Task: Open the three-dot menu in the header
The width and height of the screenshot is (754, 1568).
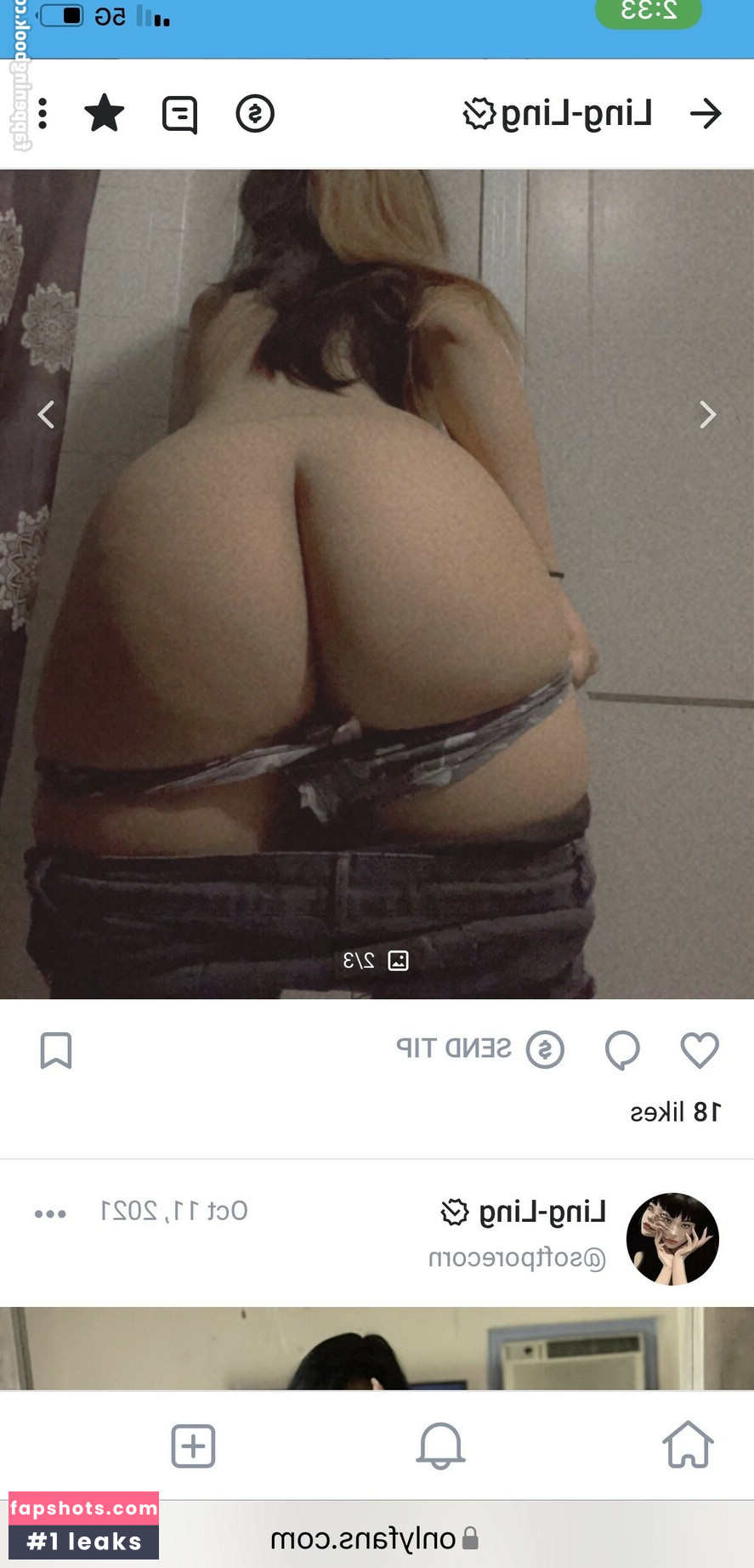Action: [x=43, y=114]
